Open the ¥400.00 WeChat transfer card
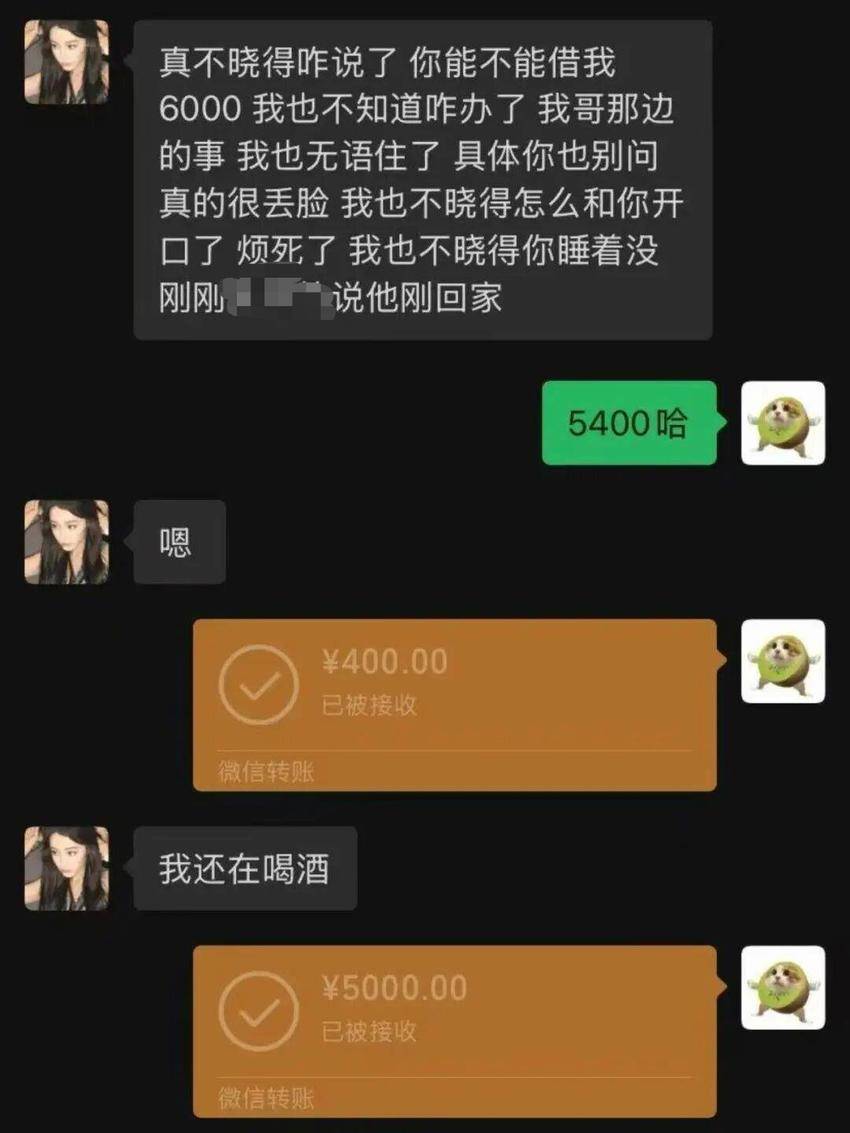The width and height of the screenshot is (850, 1133). 454,704
